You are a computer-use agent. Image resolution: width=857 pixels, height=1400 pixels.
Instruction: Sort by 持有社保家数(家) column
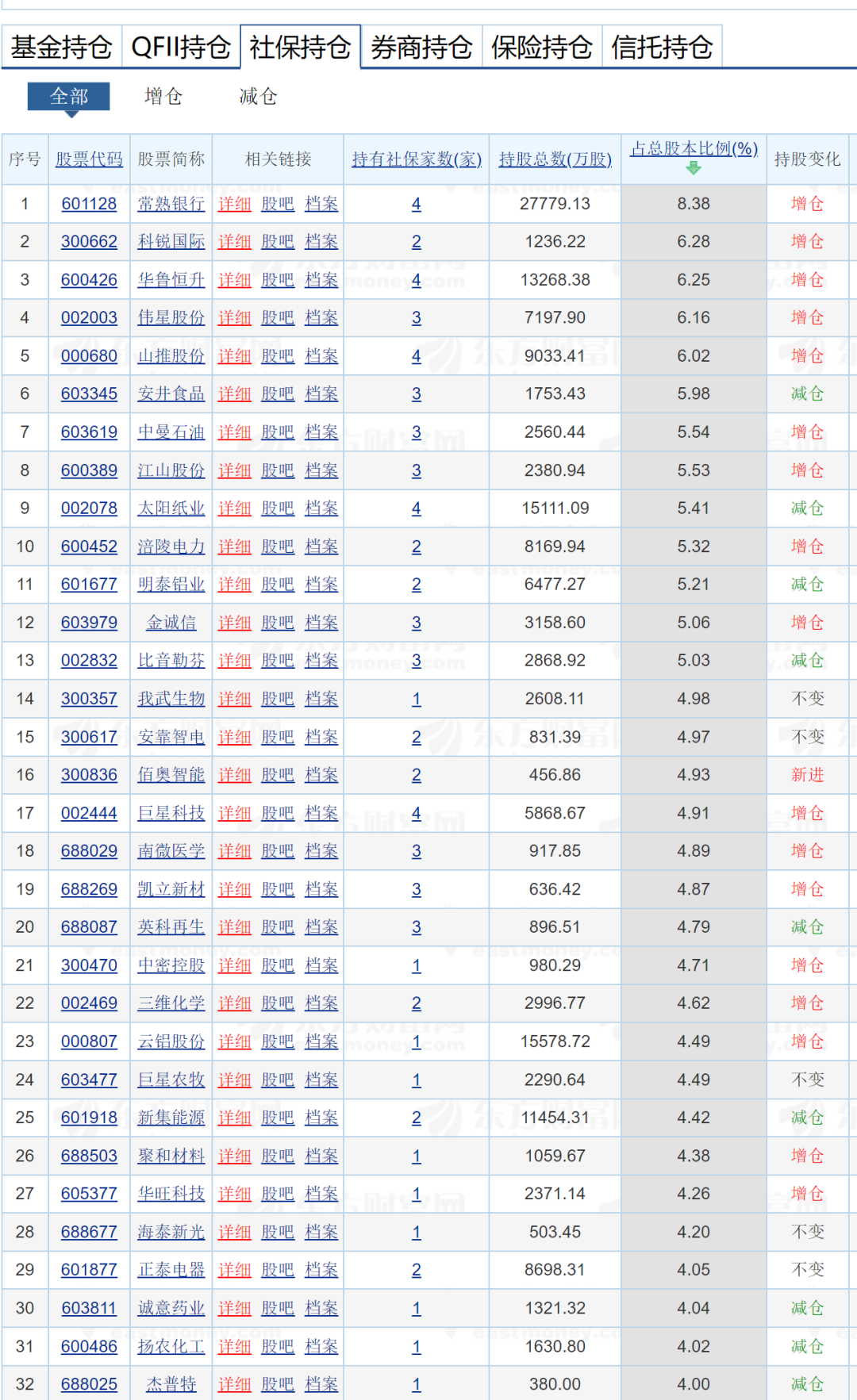[417, 159]
